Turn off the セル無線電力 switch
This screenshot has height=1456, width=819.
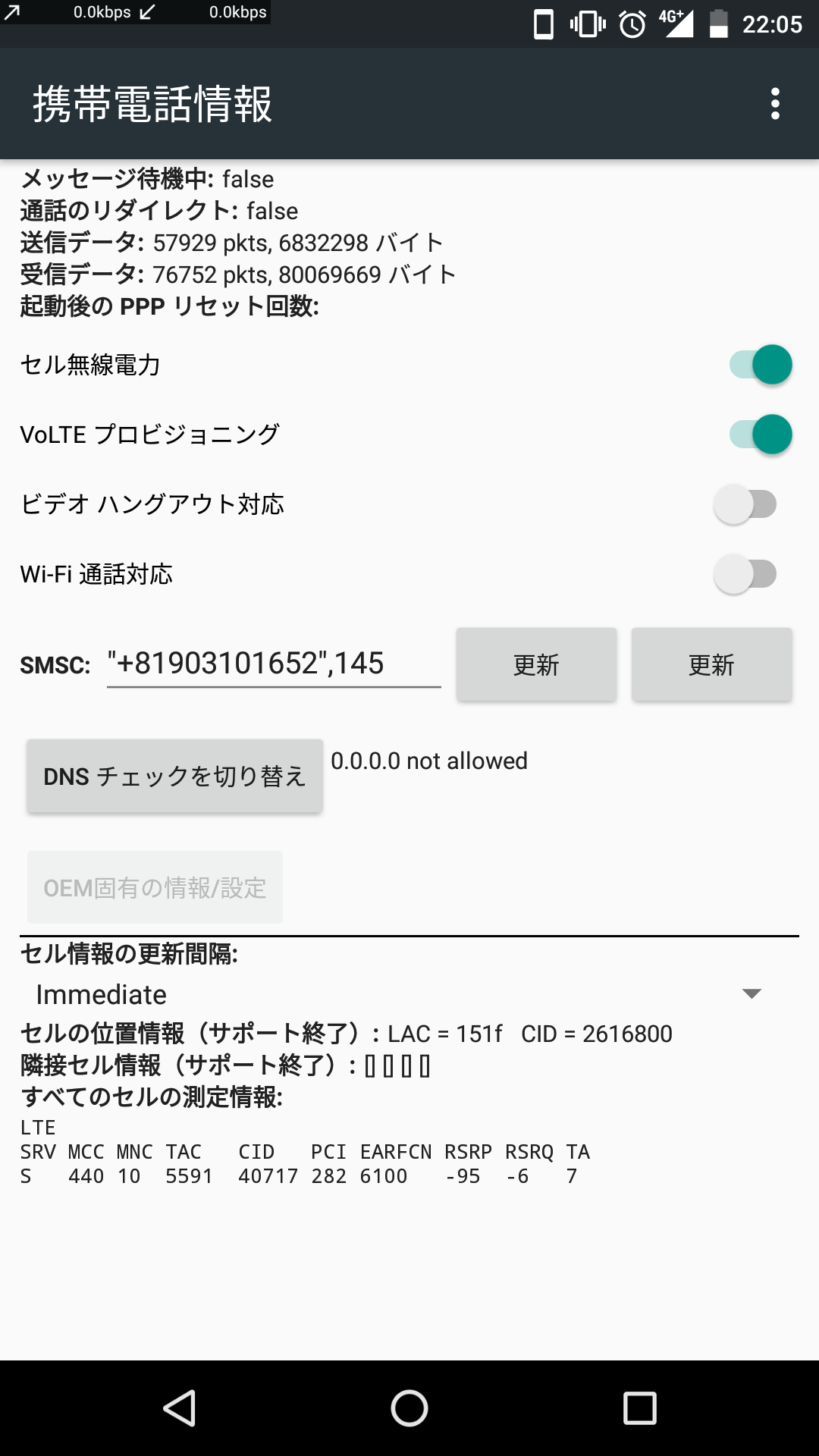(761, 365)
